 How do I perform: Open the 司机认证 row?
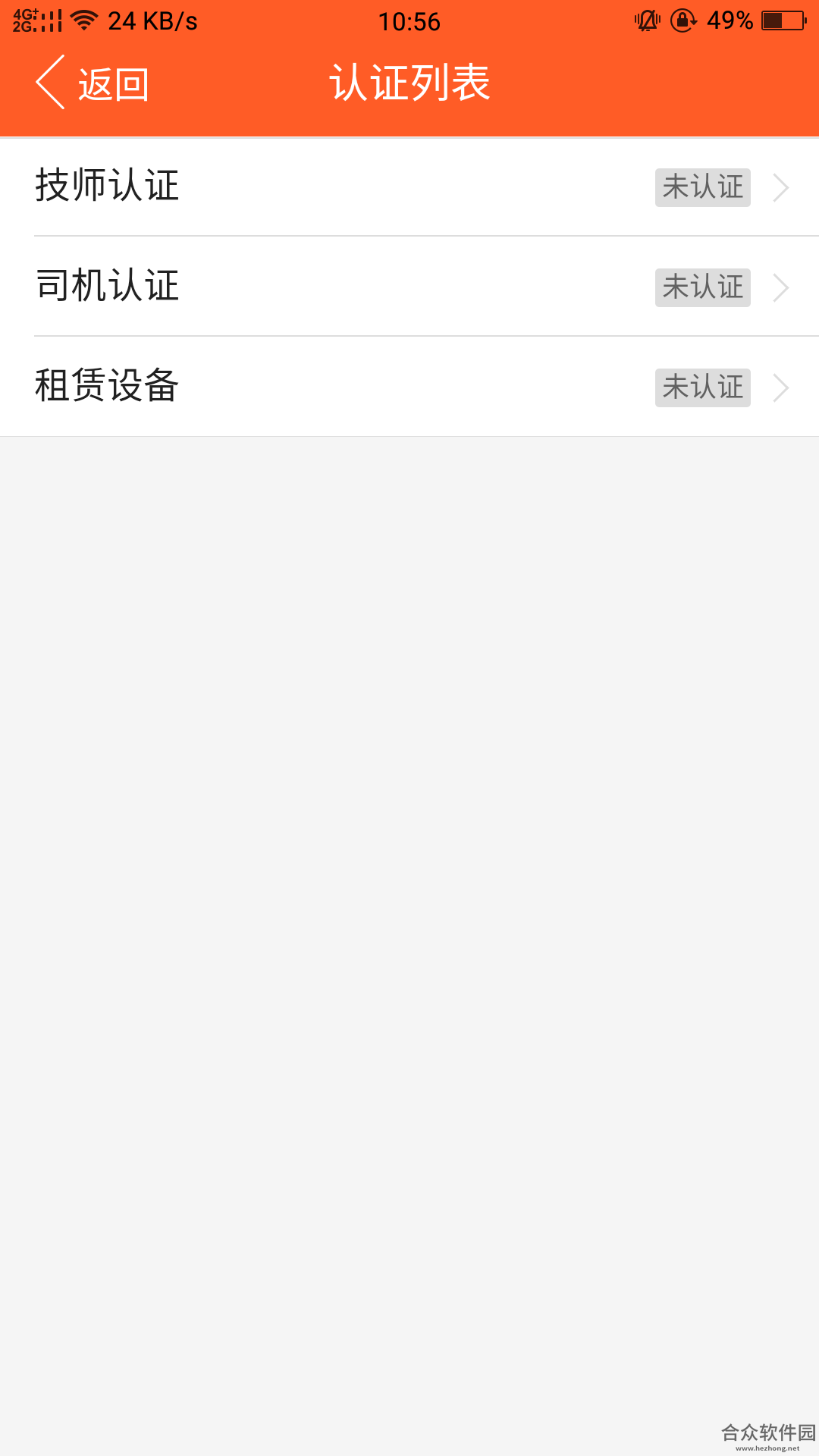[x=409, y=287]
